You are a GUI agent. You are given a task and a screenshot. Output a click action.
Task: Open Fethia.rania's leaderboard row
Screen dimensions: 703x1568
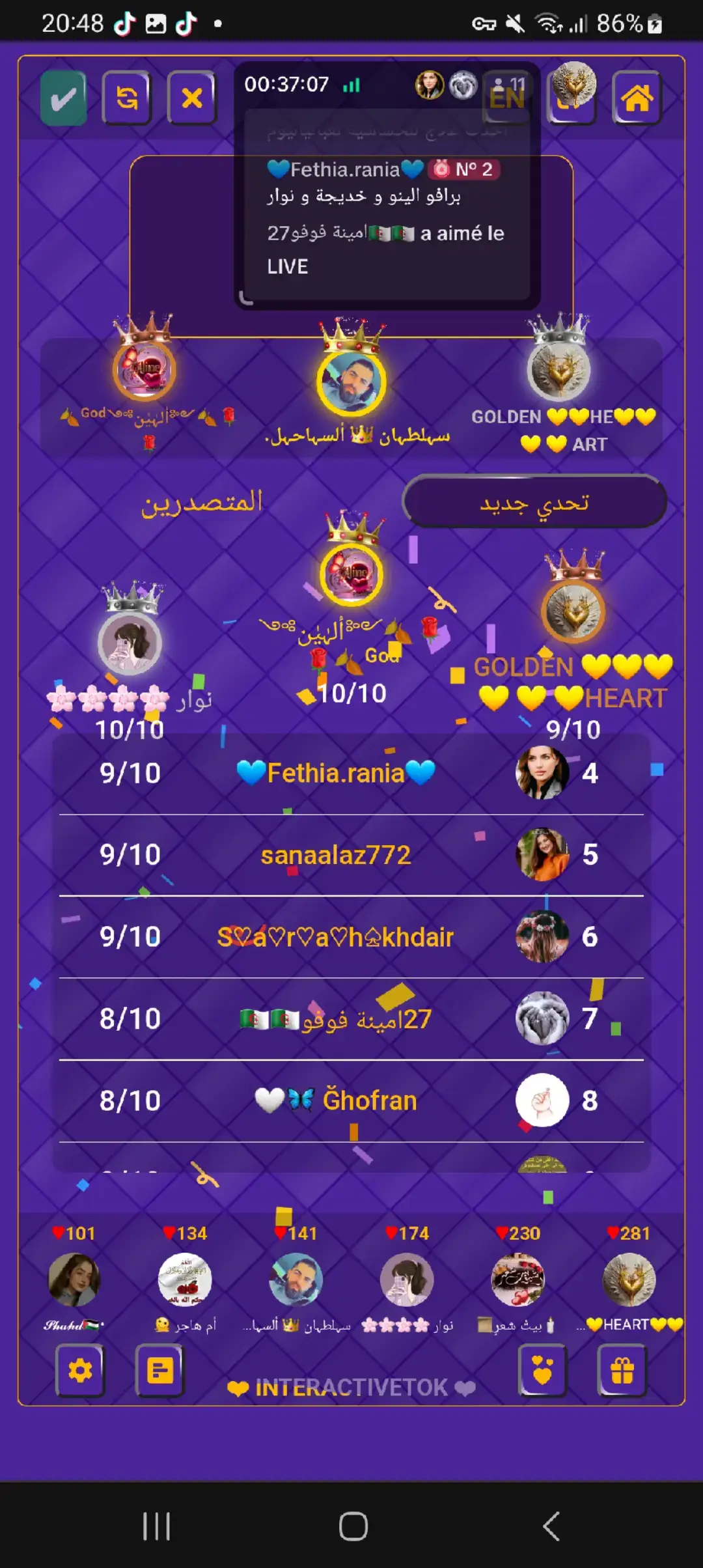click(351, 774)
